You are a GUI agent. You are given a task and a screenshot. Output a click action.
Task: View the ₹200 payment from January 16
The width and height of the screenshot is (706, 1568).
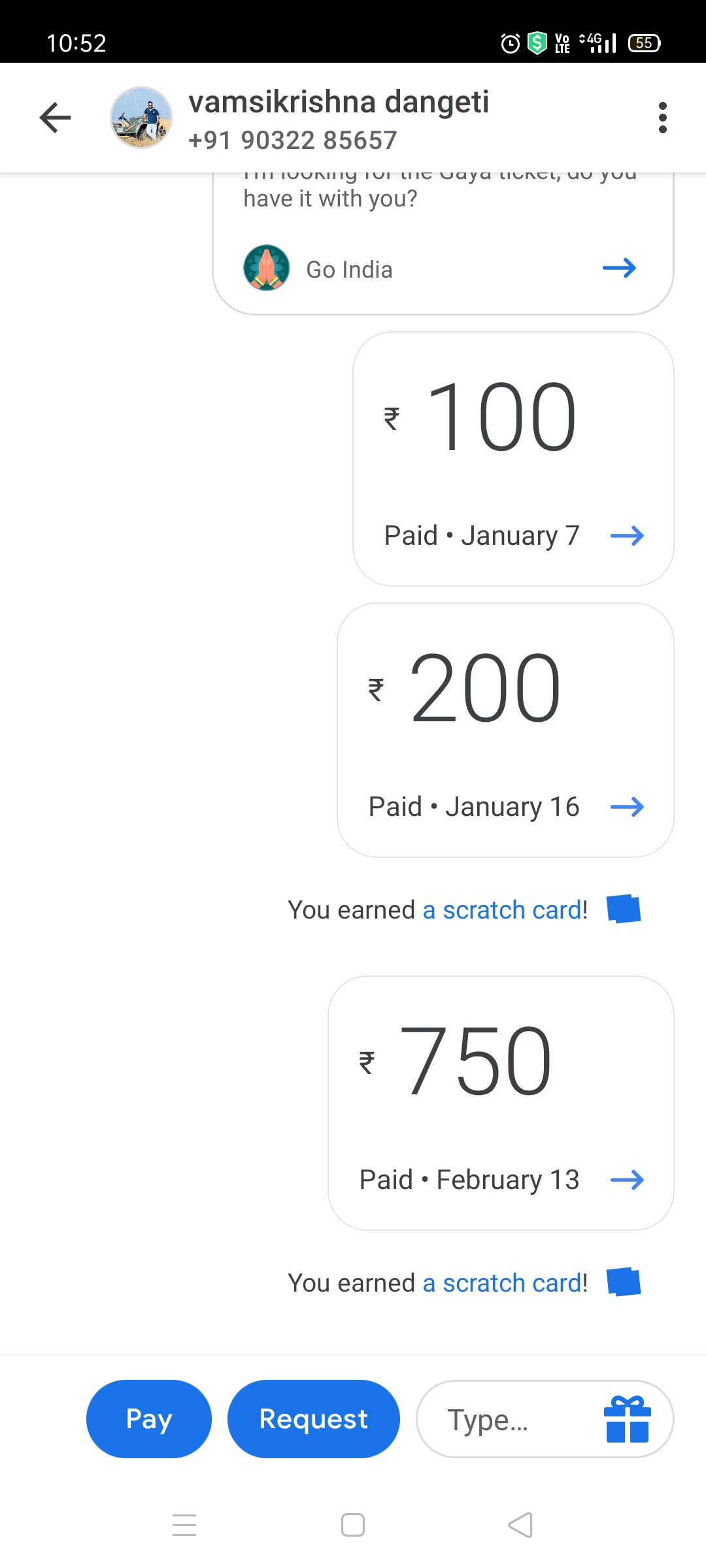pyautogui.click(x=505, y=730)
